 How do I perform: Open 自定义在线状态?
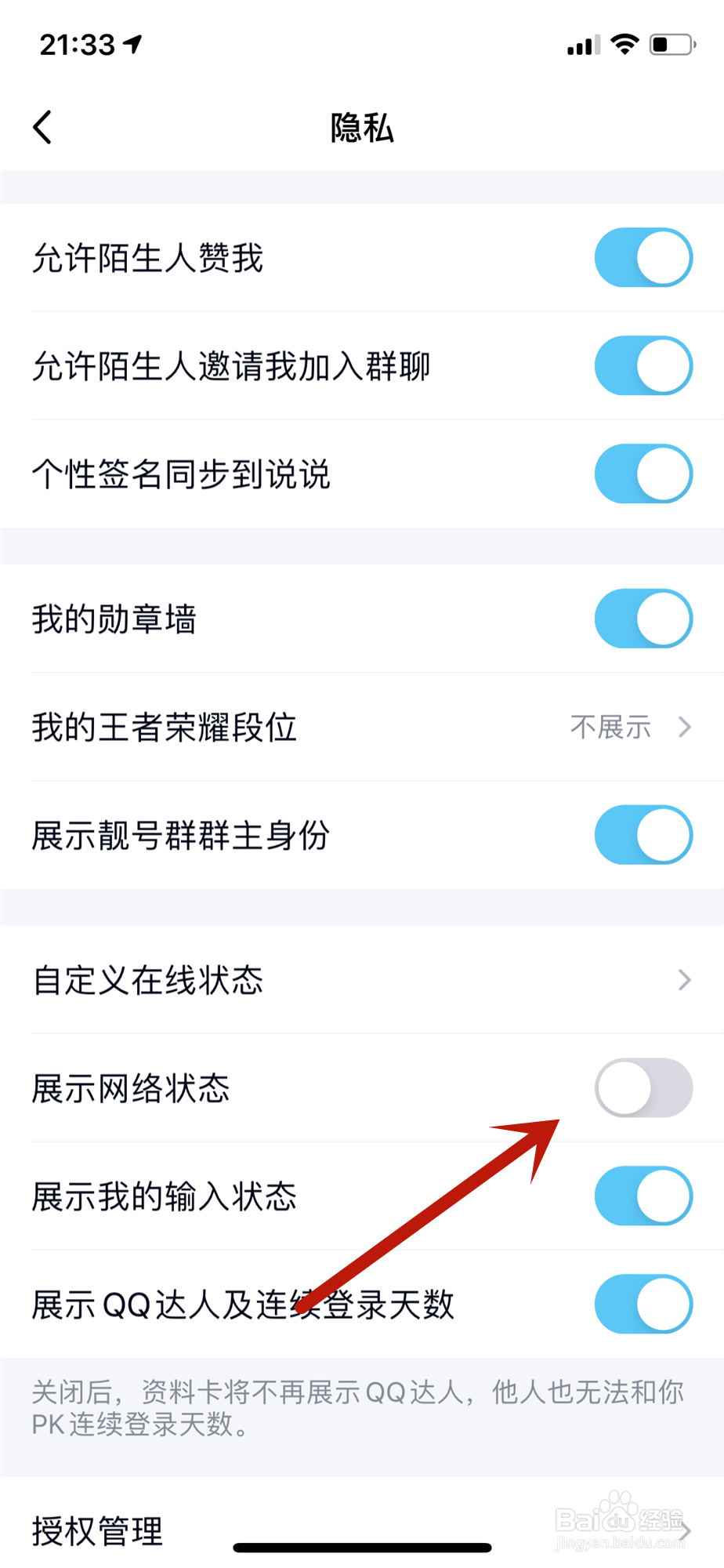362,980
